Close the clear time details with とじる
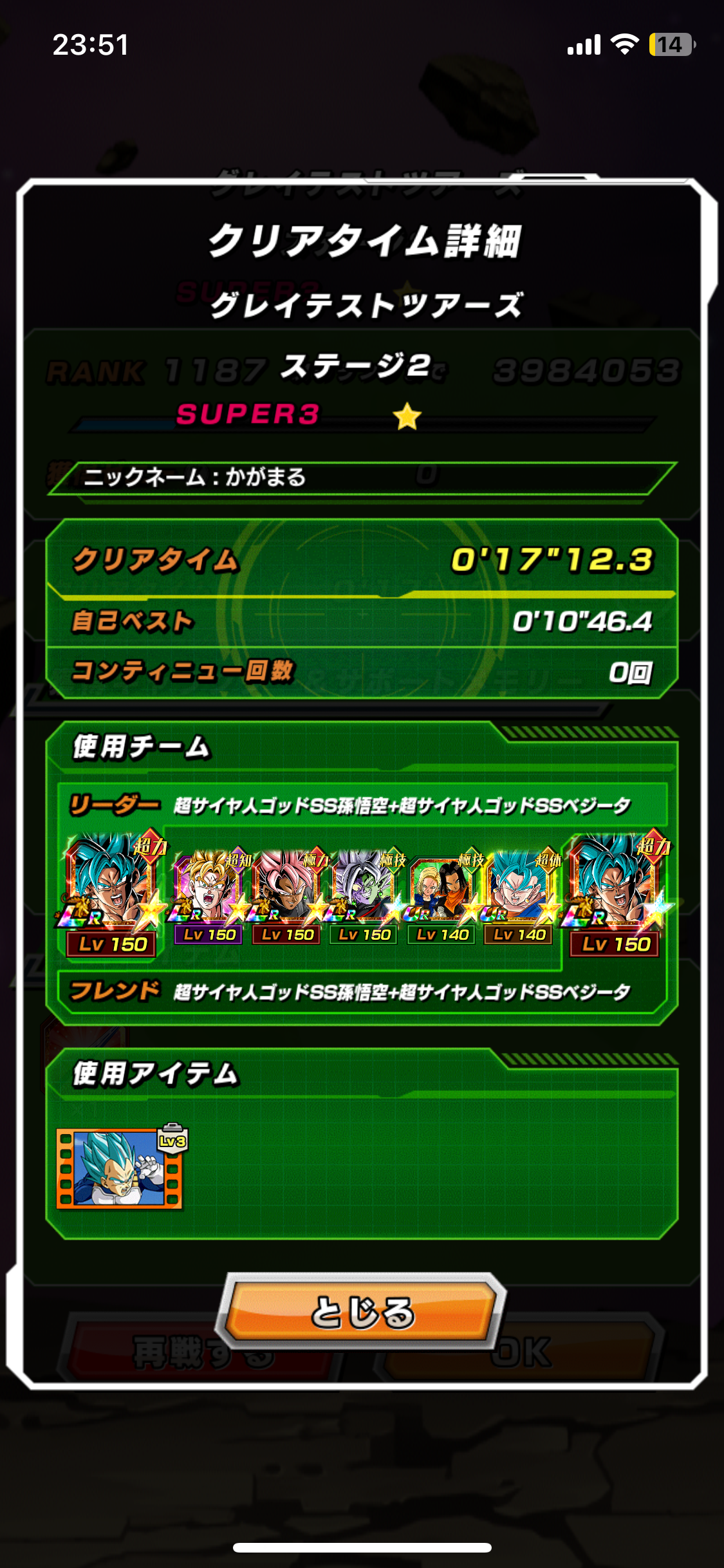The image size is (724, 1568). click(362, 1312)
